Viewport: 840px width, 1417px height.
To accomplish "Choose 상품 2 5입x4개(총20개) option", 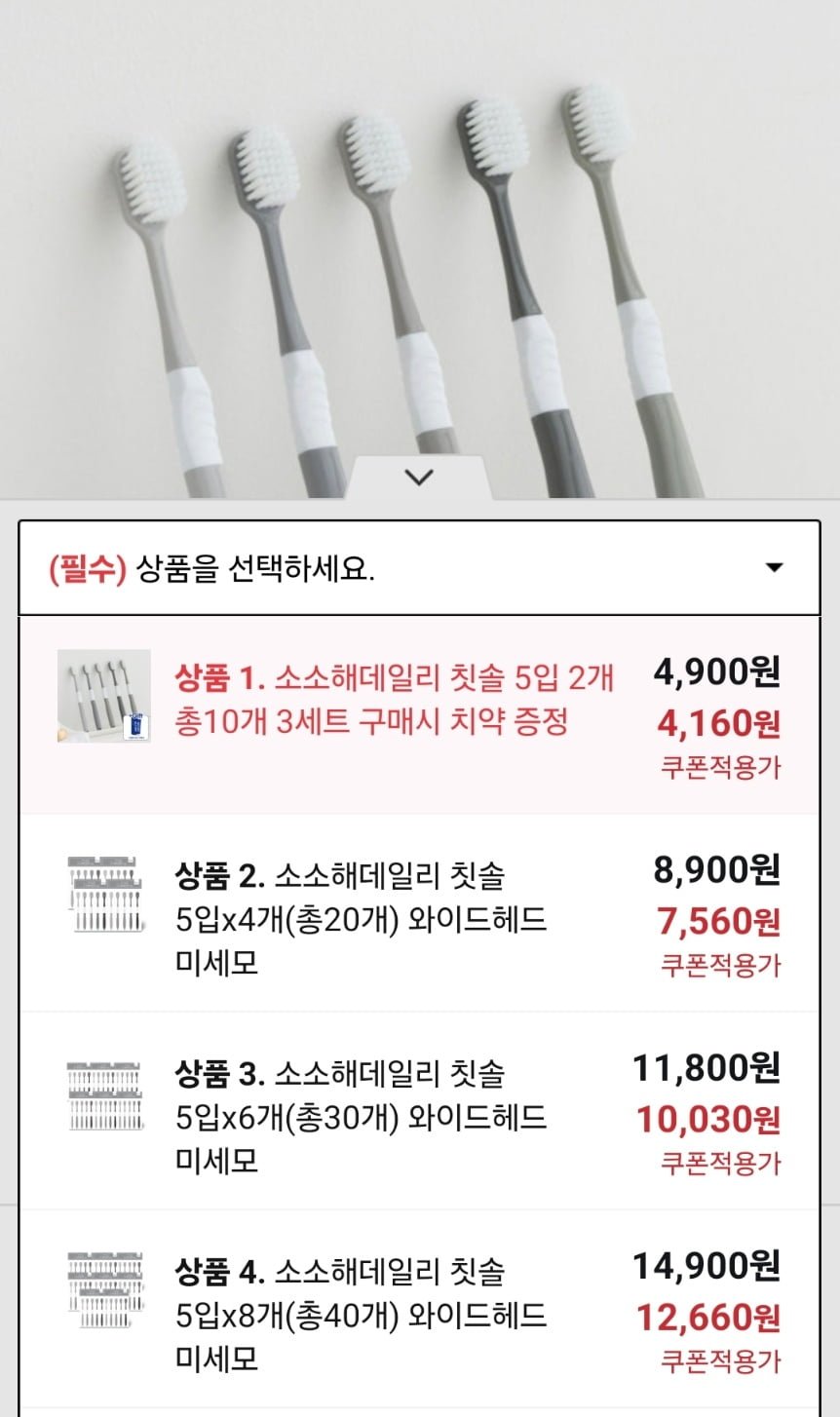I will coord(419,913).
